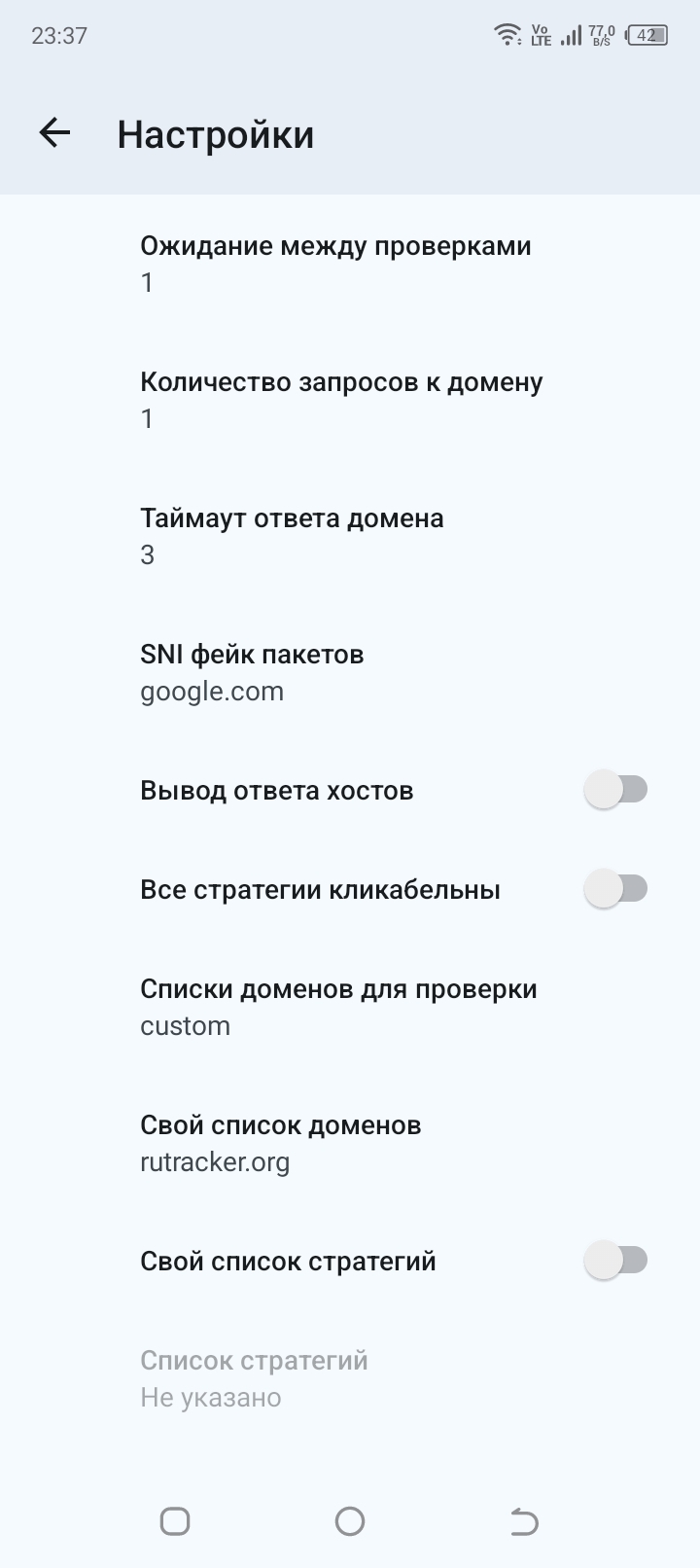Tap the home circle navigation icon

pos(350,1519)
